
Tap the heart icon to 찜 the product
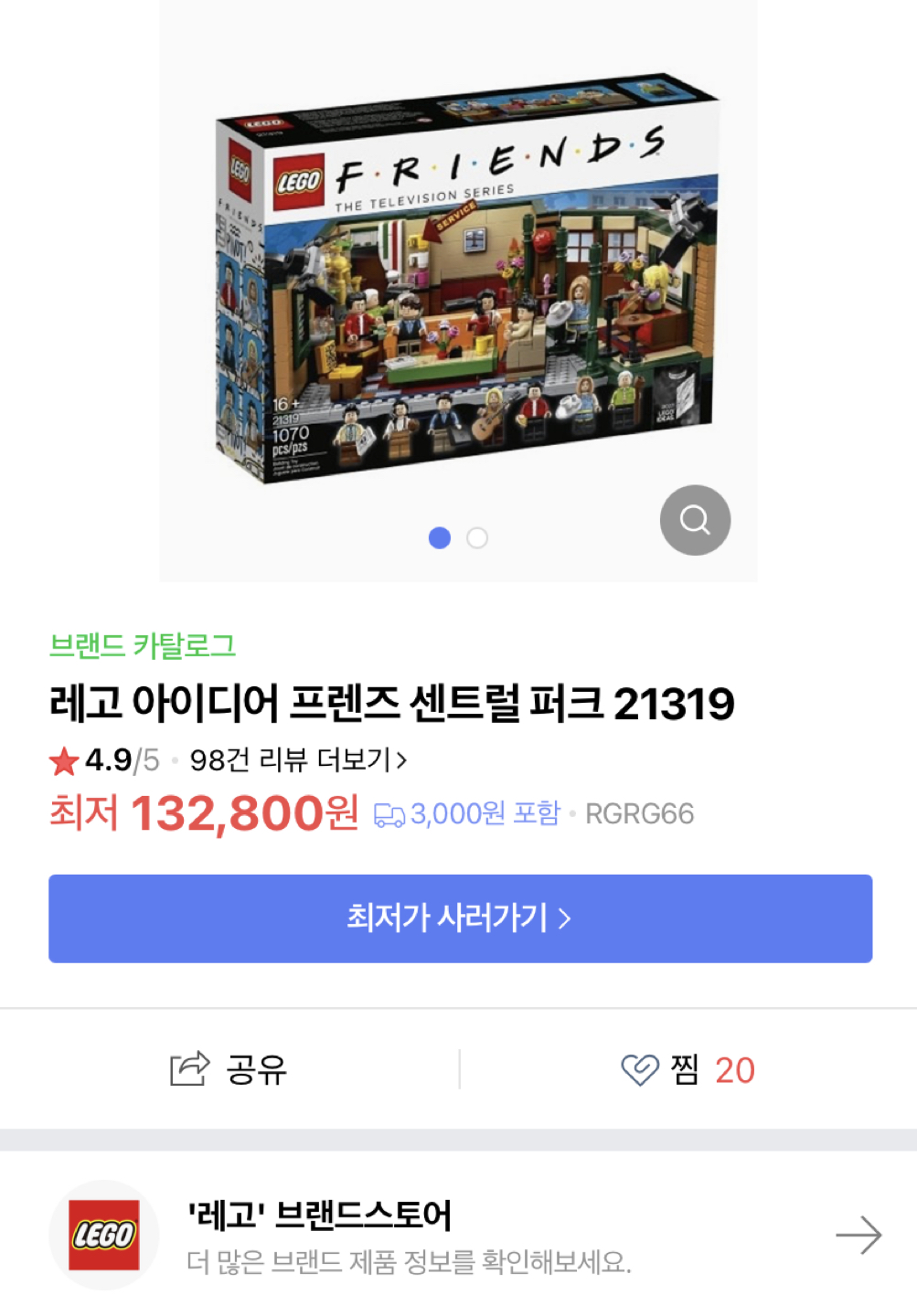click(638, 1068)
